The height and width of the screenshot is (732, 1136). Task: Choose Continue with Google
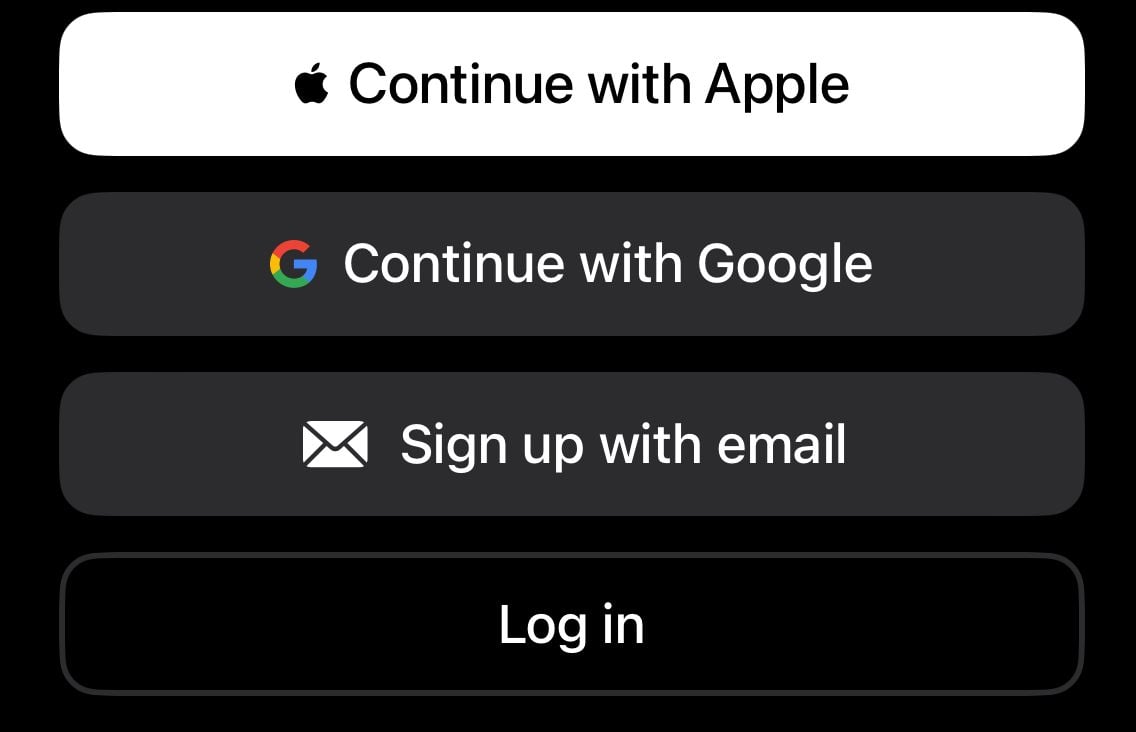[571, 264]
